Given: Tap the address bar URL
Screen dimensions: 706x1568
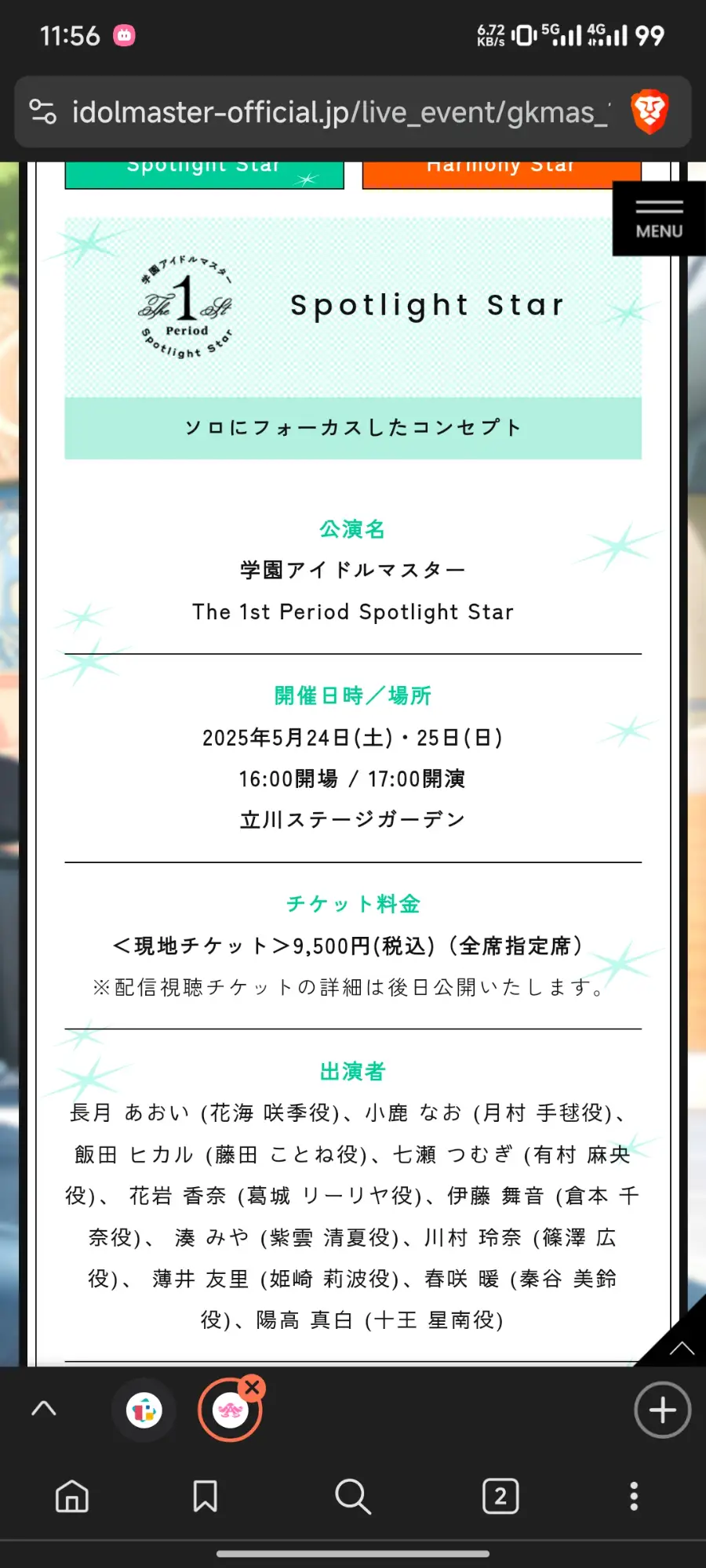Looking at the screenshot, I should pos(339,113).
